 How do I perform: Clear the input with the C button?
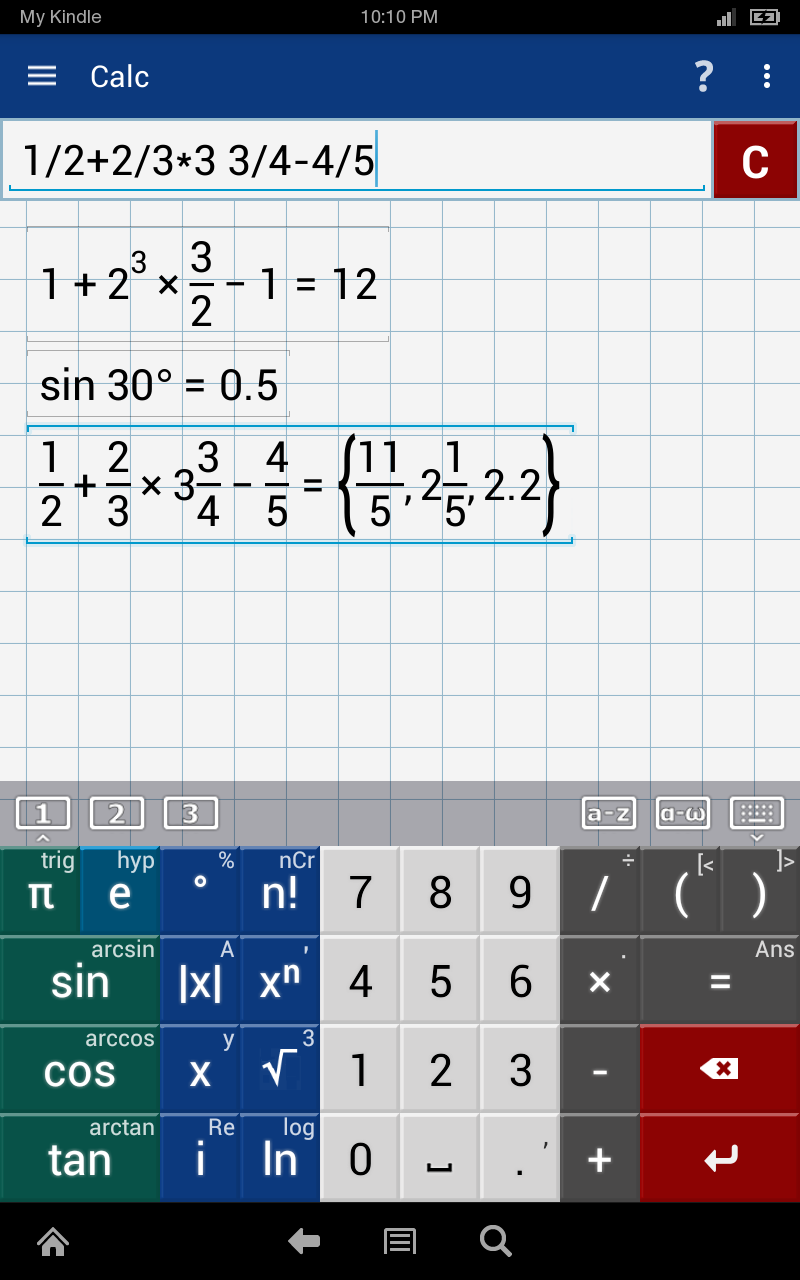click(755, 160)
